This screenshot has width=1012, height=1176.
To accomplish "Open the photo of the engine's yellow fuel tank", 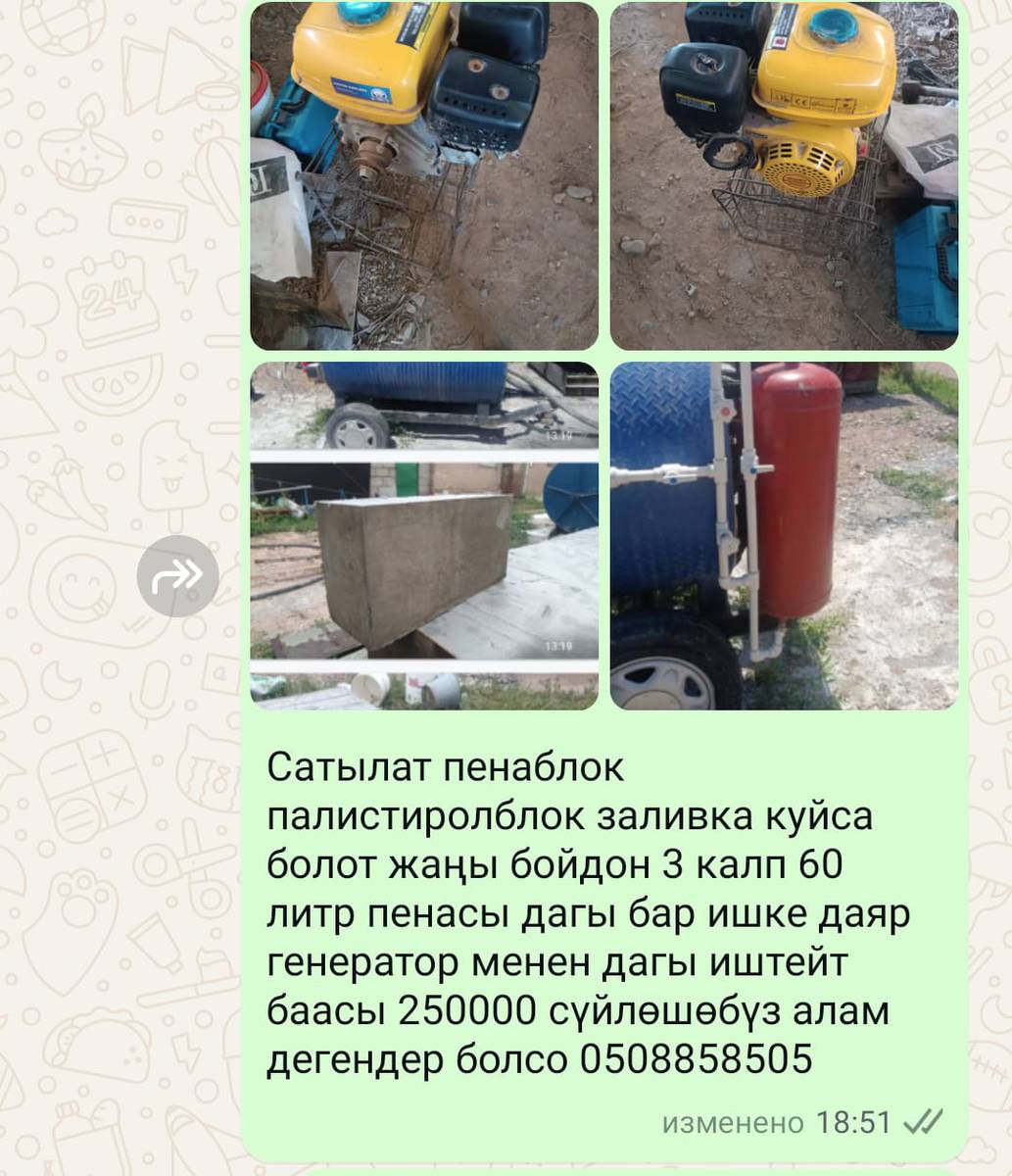I will click(423, 176).
